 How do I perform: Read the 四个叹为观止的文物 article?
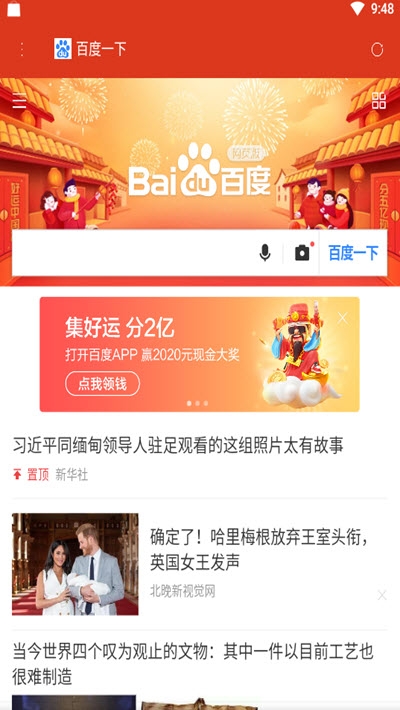click(193, 664)
